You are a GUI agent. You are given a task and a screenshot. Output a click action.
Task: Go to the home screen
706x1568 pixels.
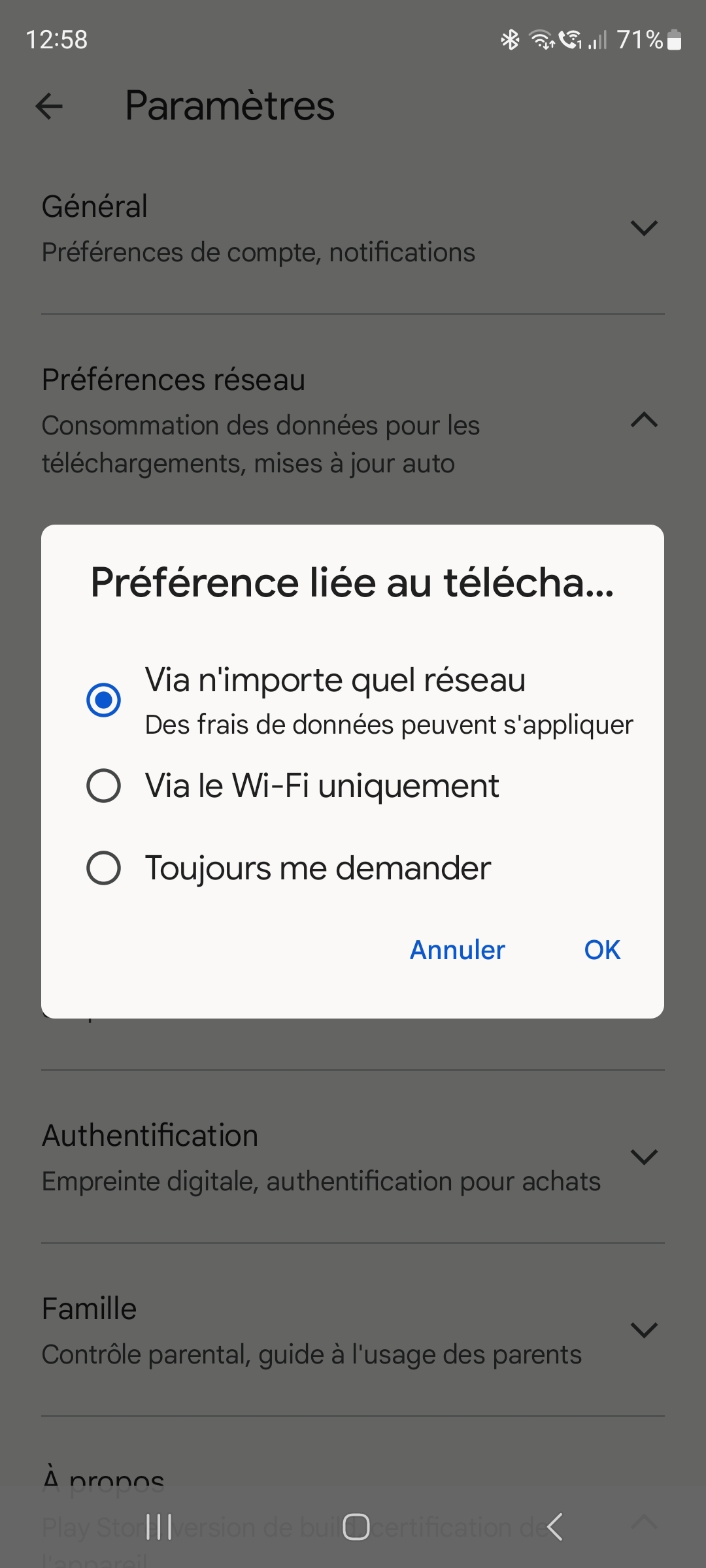tap(356, 1527)
